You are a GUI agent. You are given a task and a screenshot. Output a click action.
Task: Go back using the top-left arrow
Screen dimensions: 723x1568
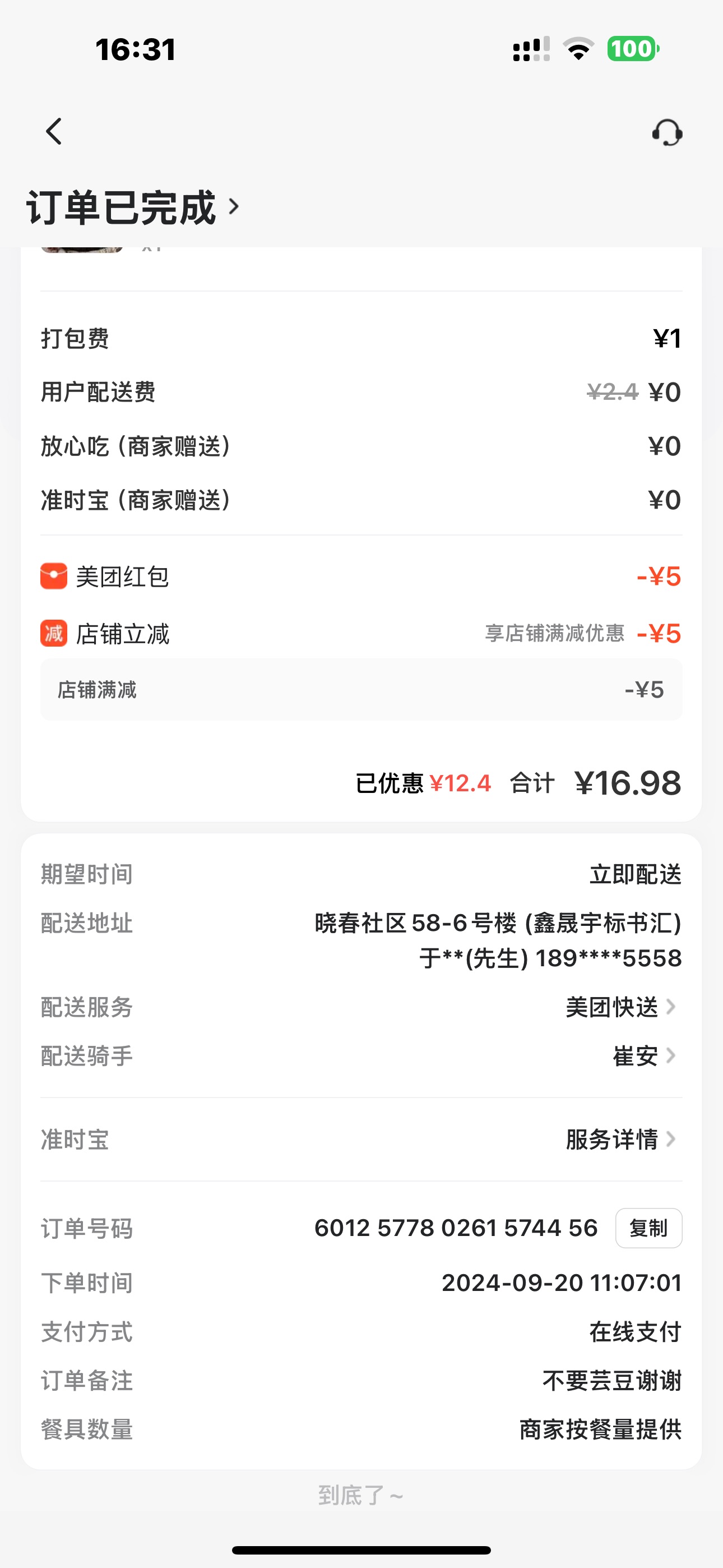point(54,131)
